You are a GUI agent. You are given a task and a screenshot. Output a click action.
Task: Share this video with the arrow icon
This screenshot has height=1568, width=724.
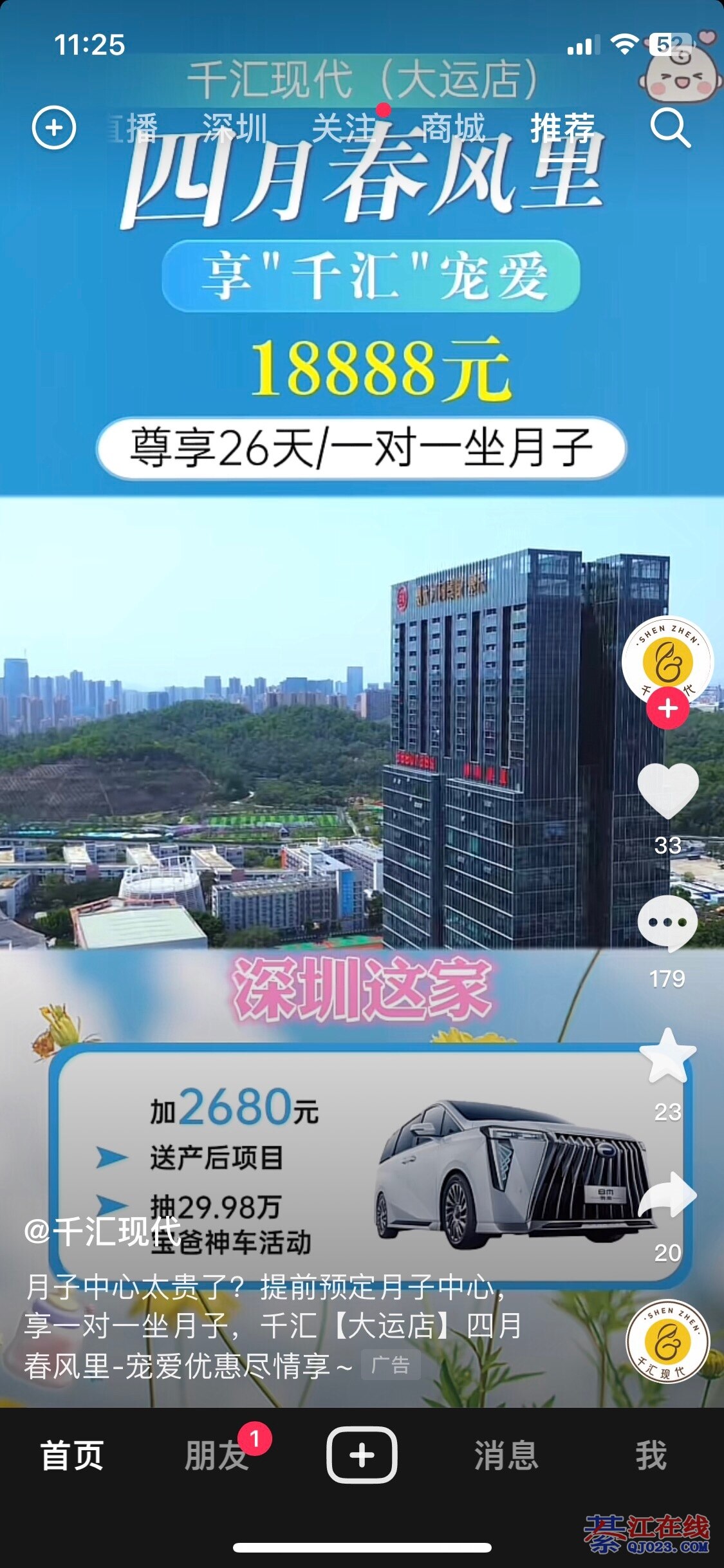pos(667,1196)
